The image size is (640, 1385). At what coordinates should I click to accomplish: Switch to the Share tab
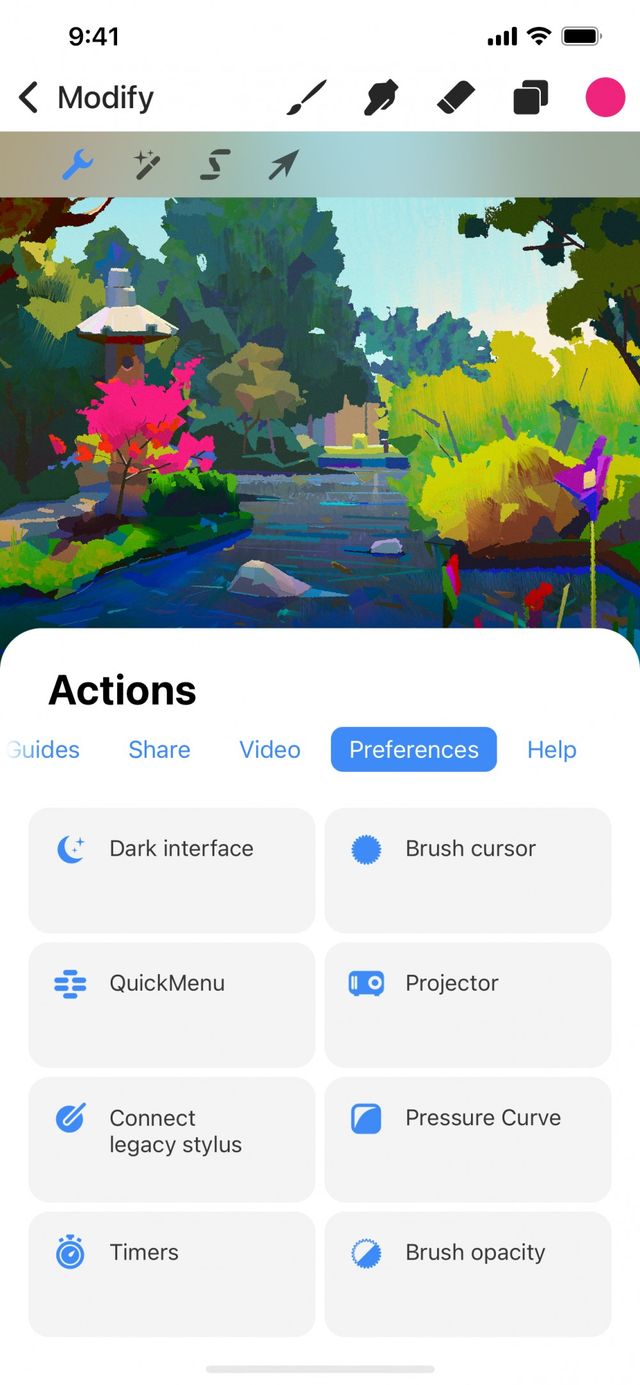[x=159, y=750]
